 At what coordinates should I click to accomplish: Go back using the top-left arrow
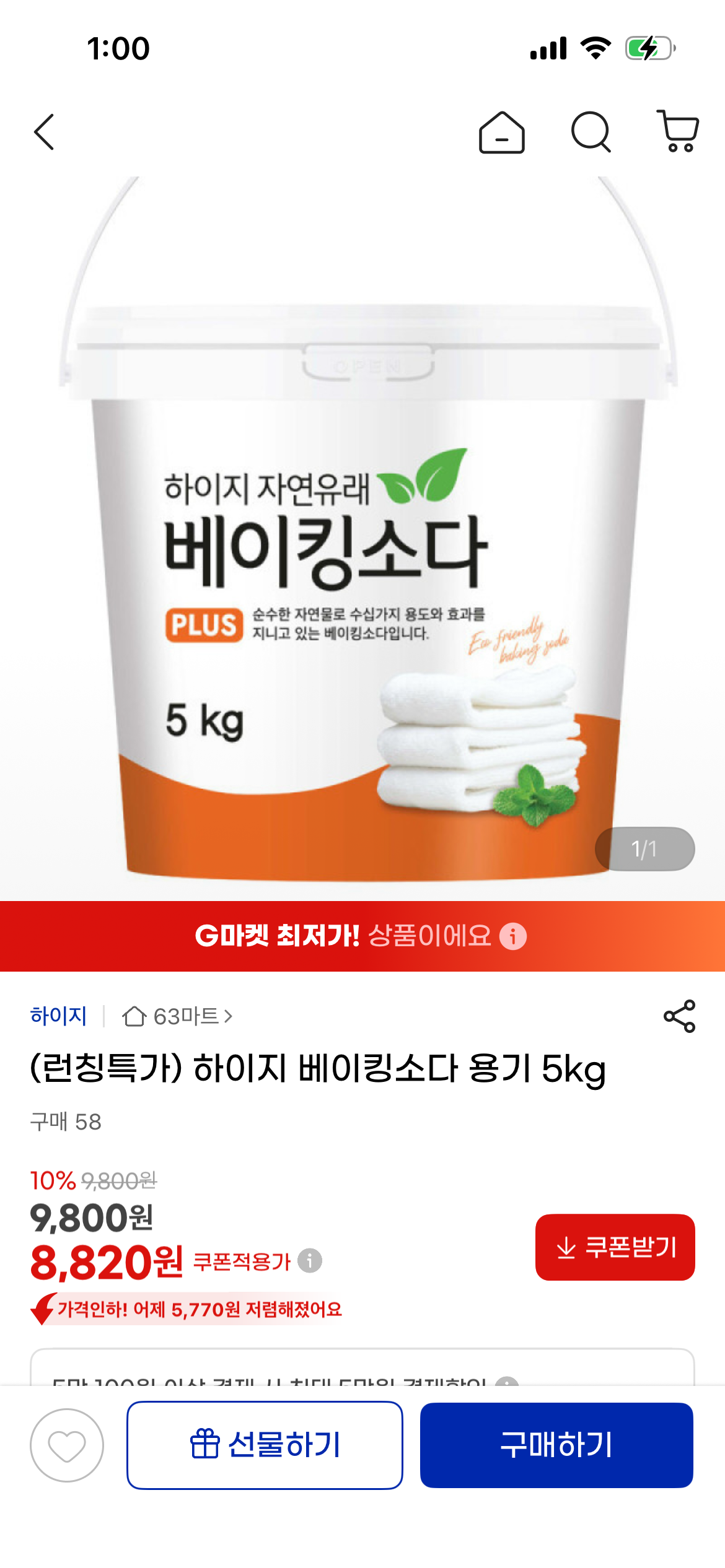pyautogui.click(x=44, y=132)
